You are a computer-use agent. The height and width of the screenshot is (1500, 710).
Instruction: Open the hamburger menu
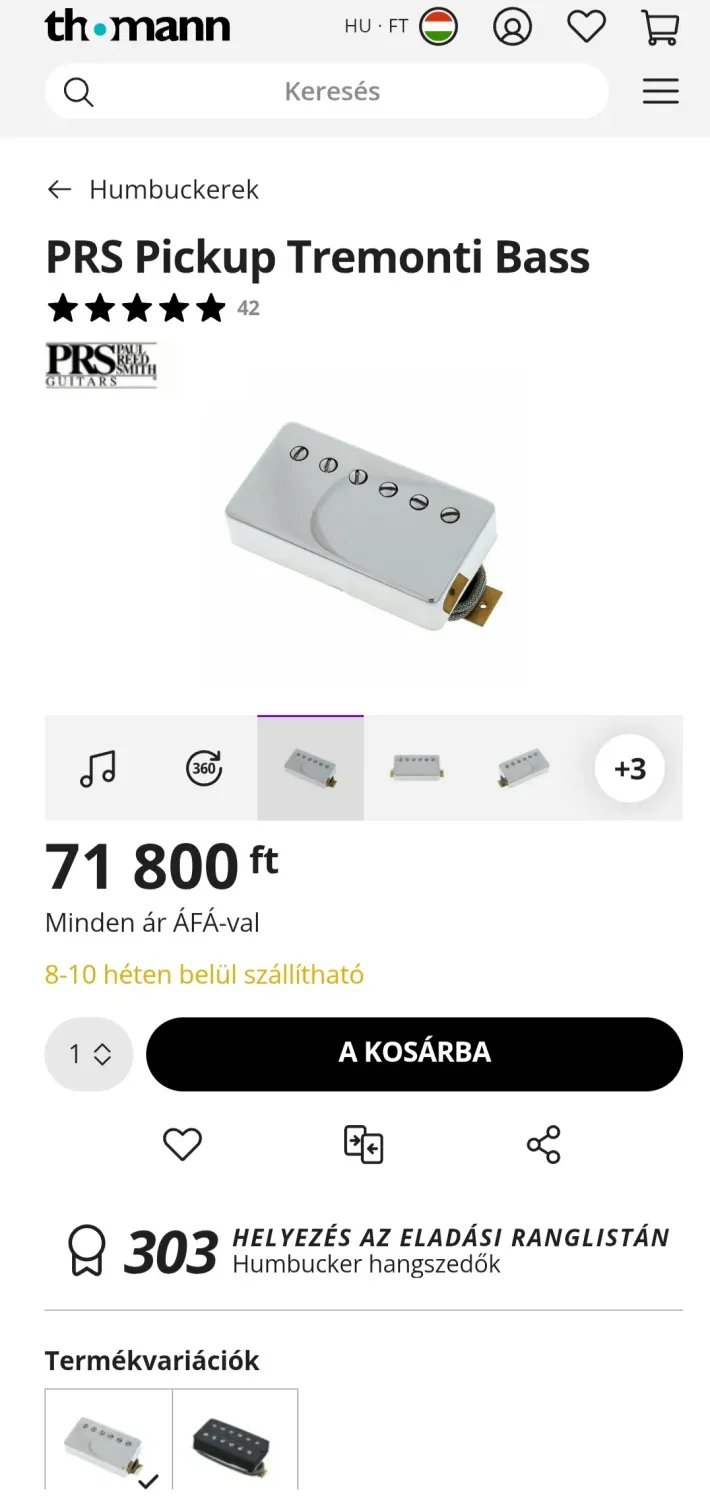660,92
